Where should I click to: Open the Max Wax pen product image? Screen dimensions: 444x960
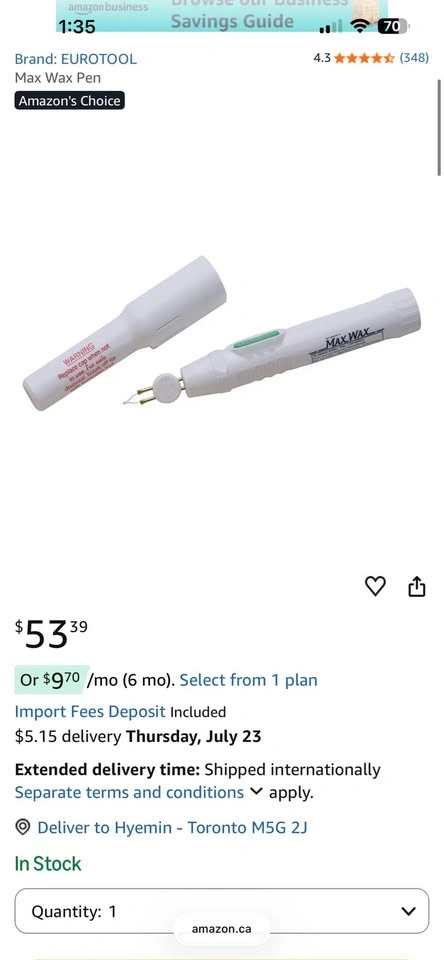click(x=222, y=334)
